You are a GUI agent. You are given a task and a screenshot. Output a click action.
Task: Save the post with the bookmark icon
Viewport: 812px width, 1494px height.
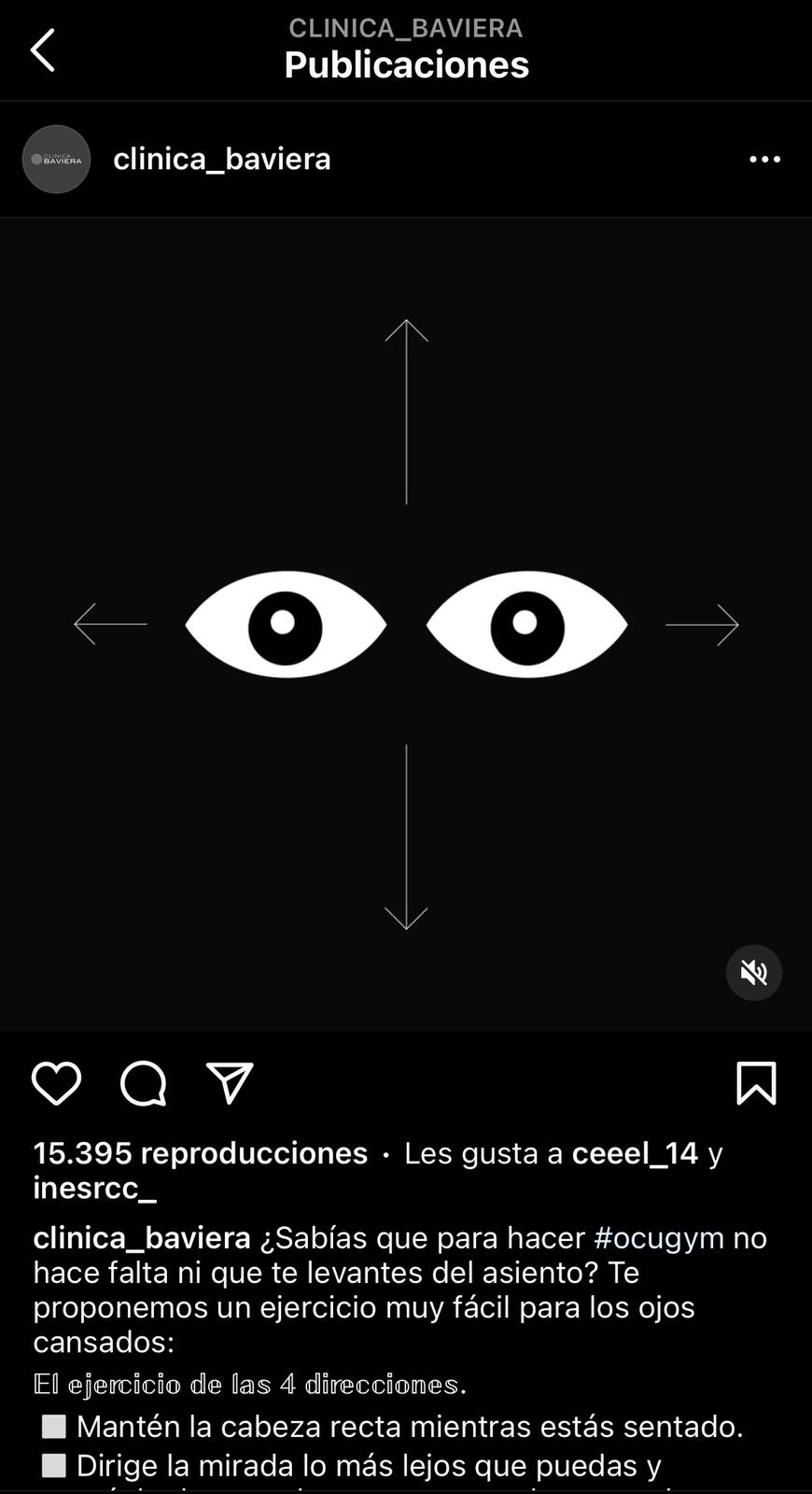point(756,1084)
